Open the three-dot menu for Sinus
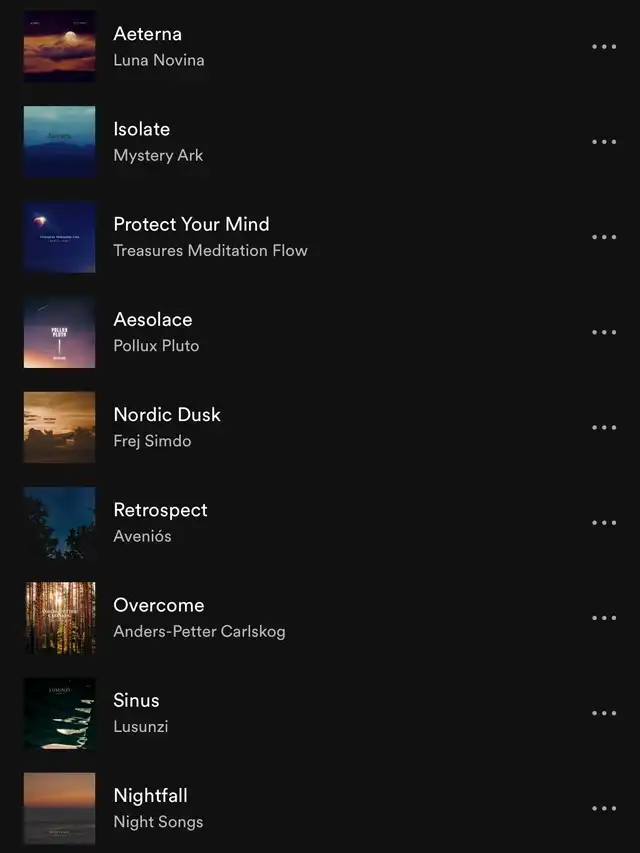The height and width of the screenshot is (853, 640). click(604, 713)
